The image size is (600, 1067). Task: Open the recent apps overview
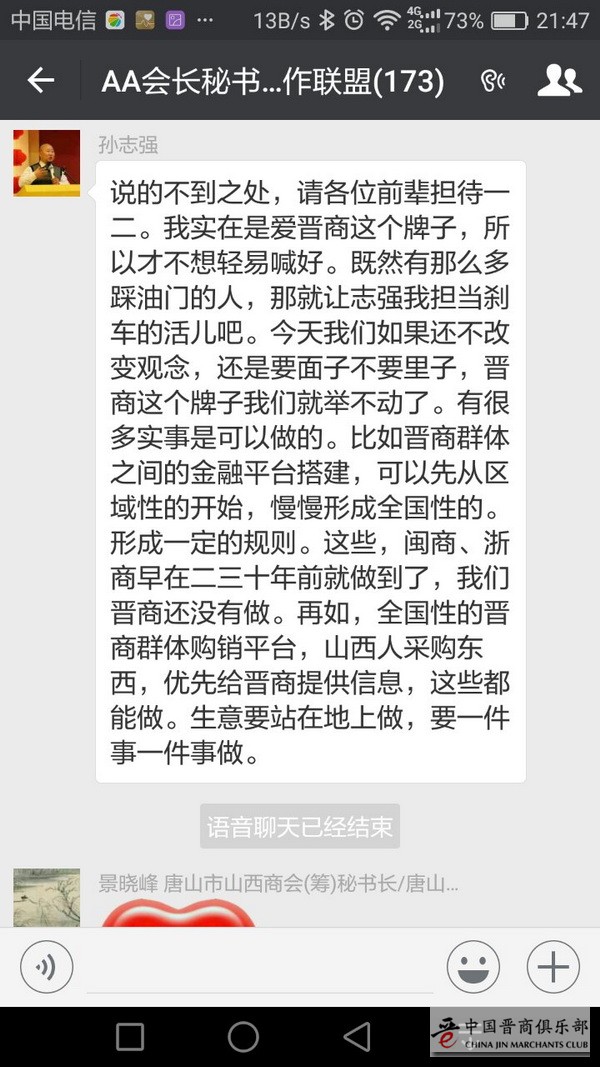pyautogui.click(x=130, y=1037)
